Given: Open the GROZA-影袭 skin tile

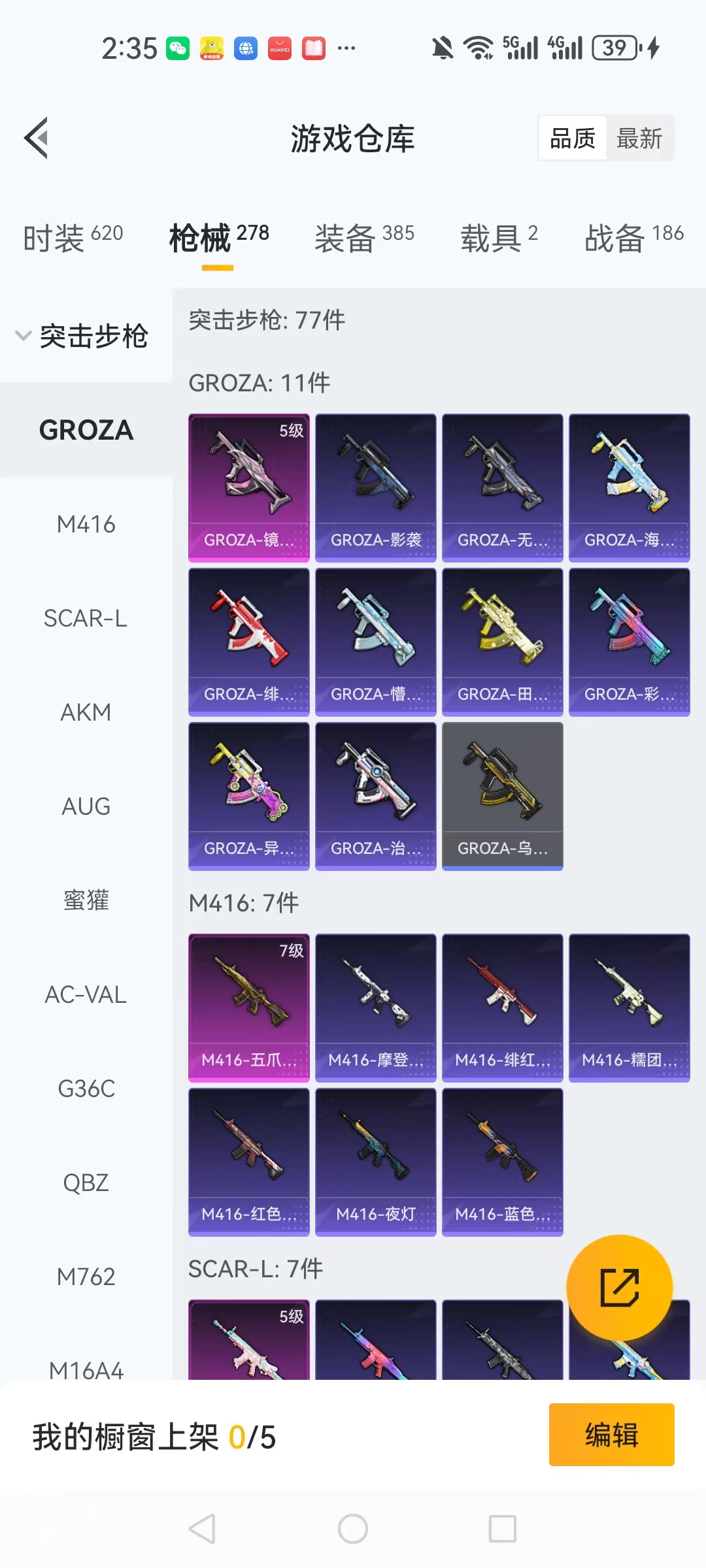Looking at the screenshot, I should [375, 487].
